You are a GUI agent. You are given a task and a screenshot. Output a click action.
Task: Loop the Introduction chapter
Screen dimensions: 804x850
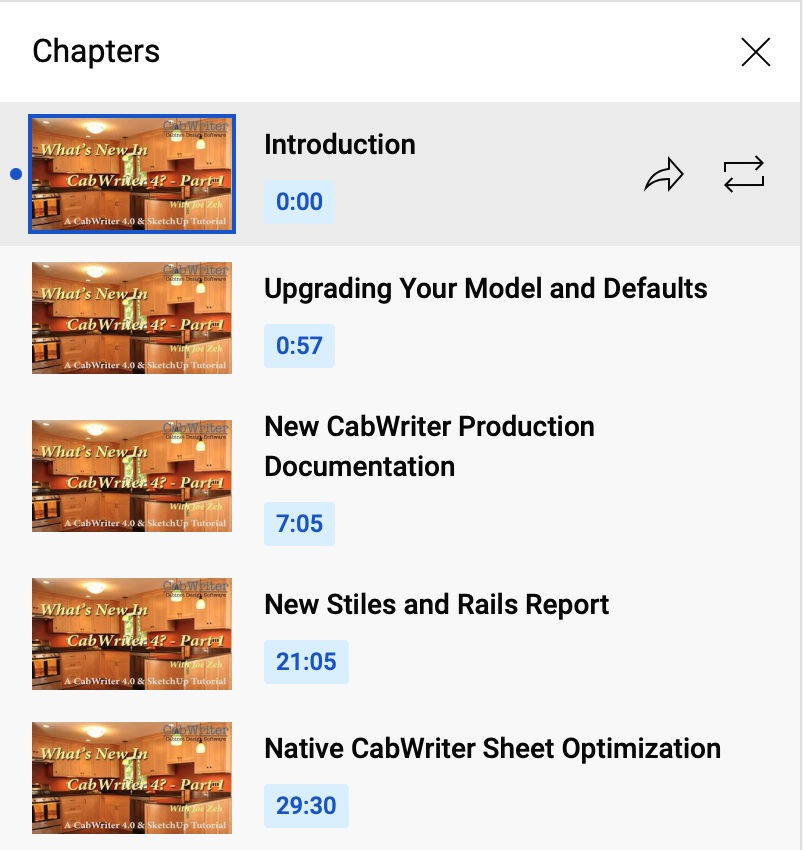click(x=744, y=175)
